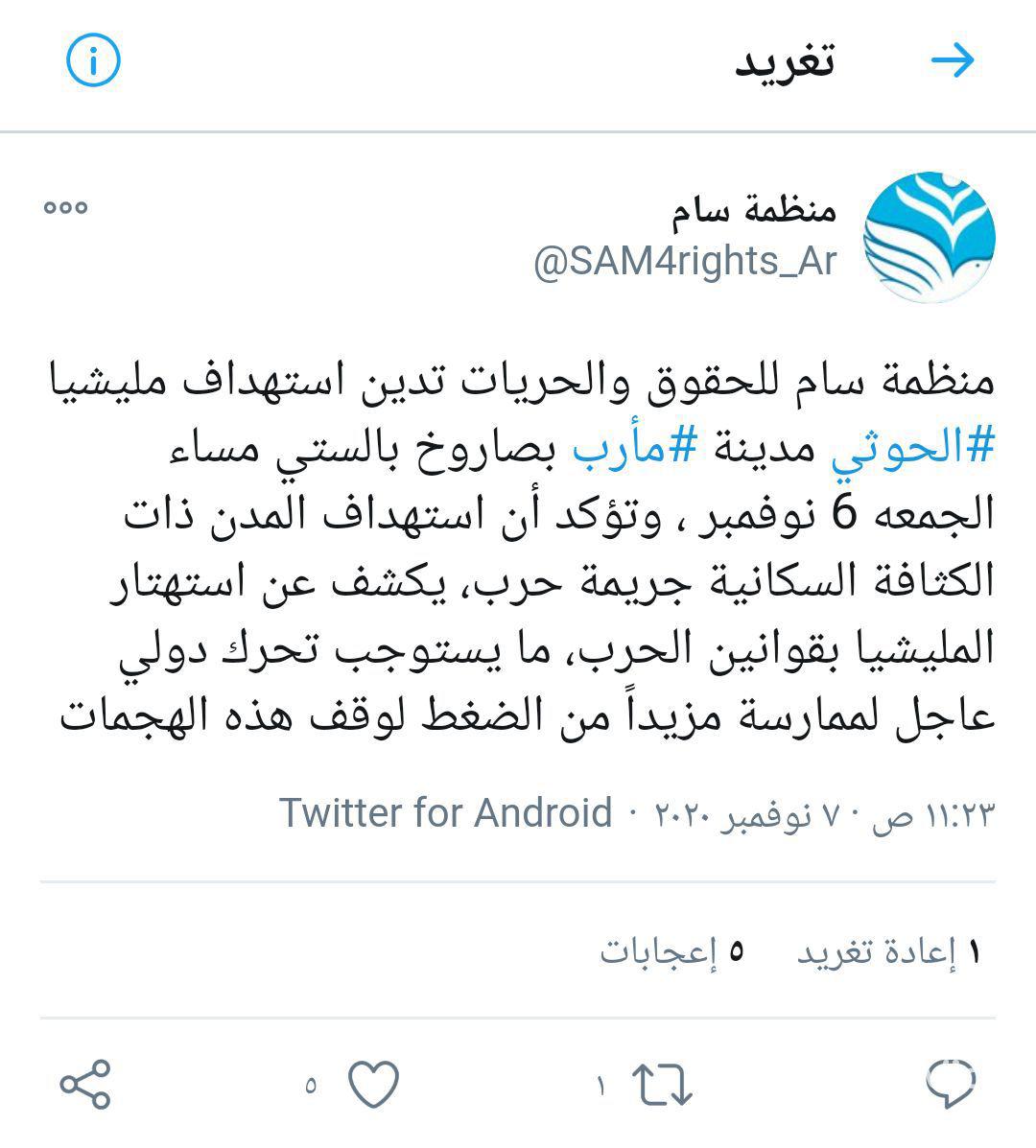Share this tweet
This screenshot has width=1036, height=1148.
[85, 1085]
